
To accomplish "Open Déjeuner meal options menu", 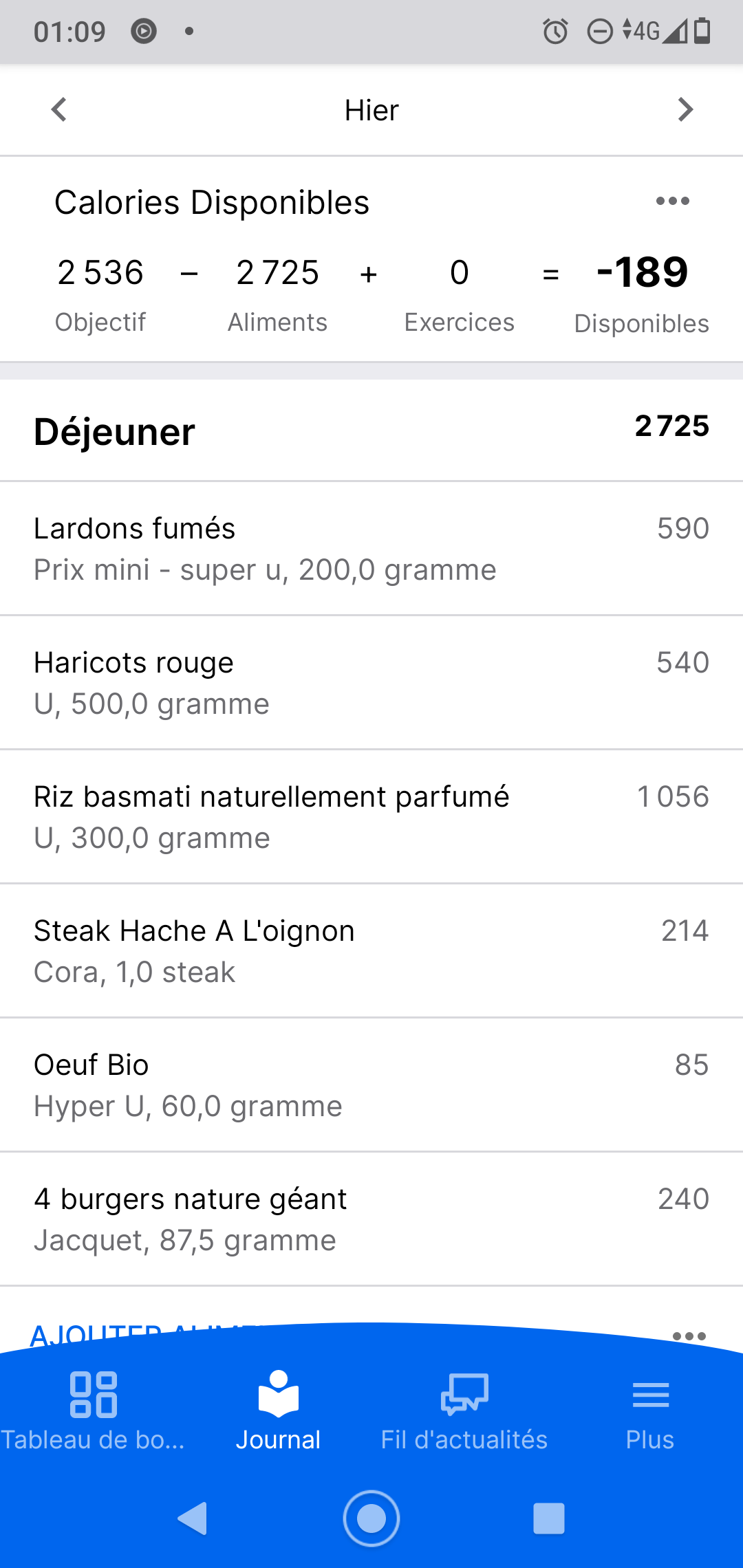I will (689, 1336).
